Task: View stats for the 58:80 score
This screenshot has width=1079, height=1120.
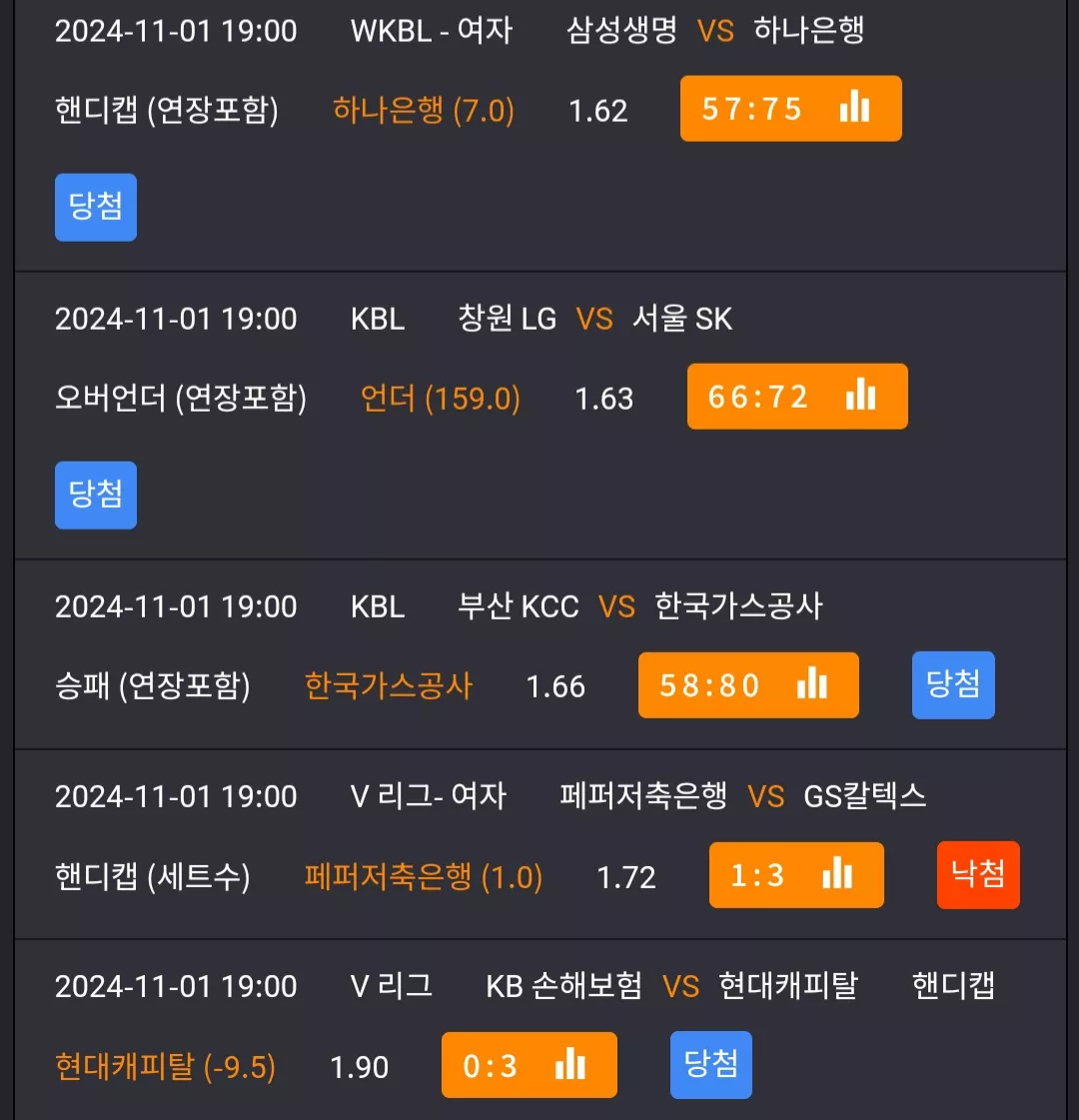Action: tap(748, 685)
